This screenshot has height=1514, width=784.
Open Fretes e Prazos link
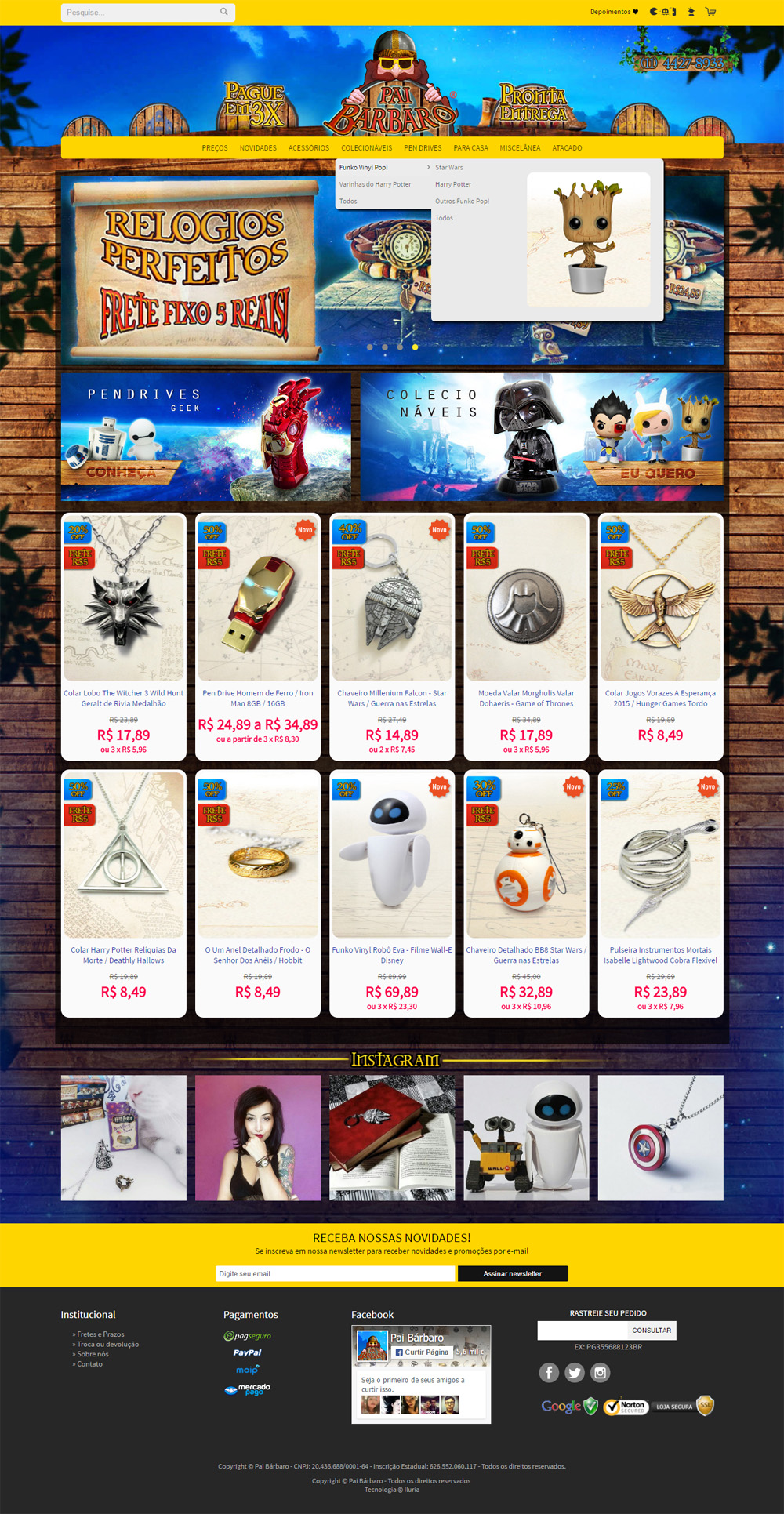click(100, 1334)
